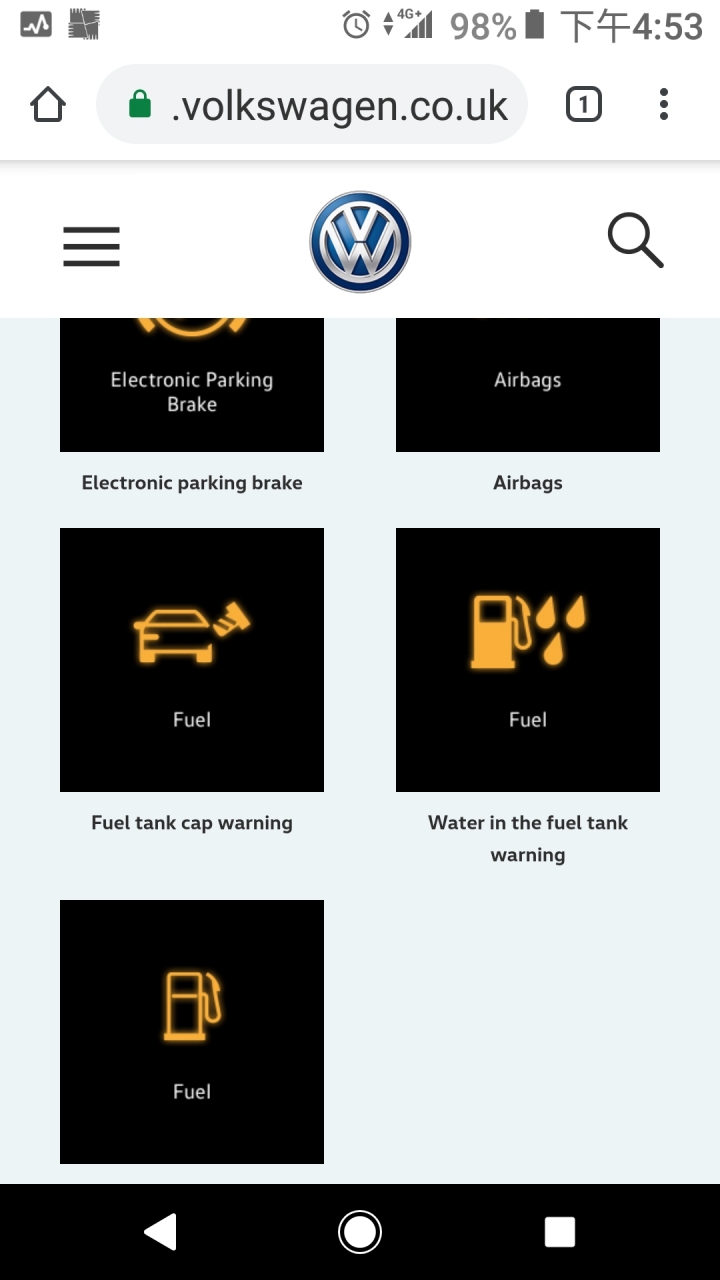Open the hamburger navigation menu
This screenshot has width=720, height=1280.
point(91,246)
